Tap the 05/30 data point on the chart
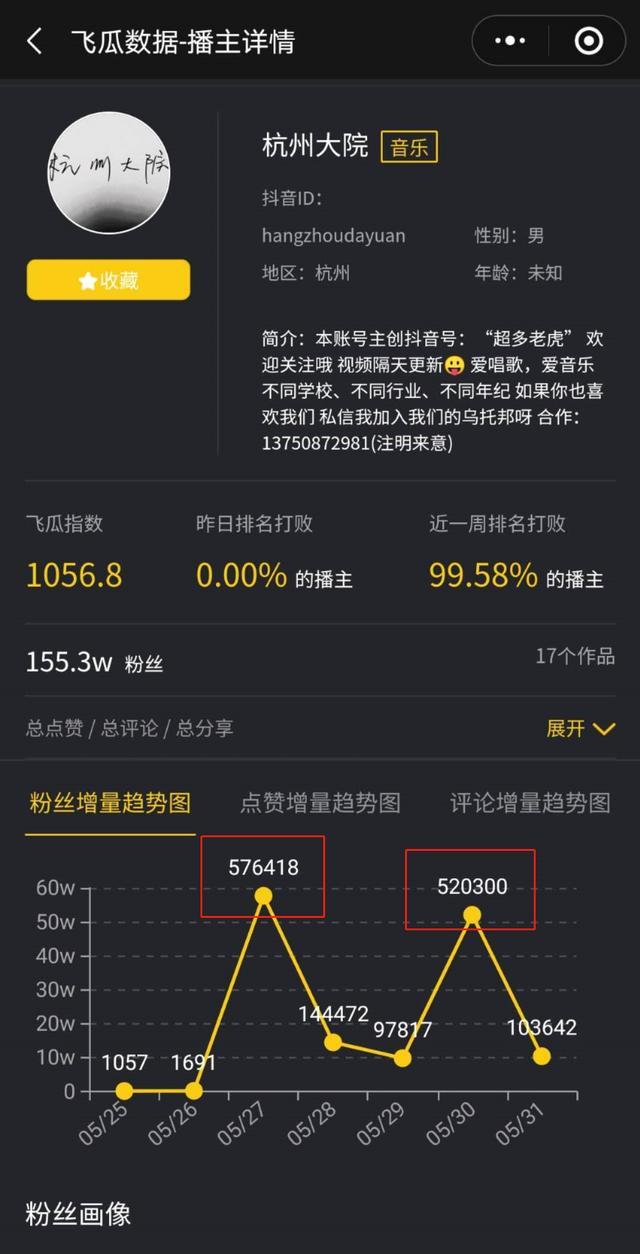Viewport: 640px width, 1254px height. [472, 915]
